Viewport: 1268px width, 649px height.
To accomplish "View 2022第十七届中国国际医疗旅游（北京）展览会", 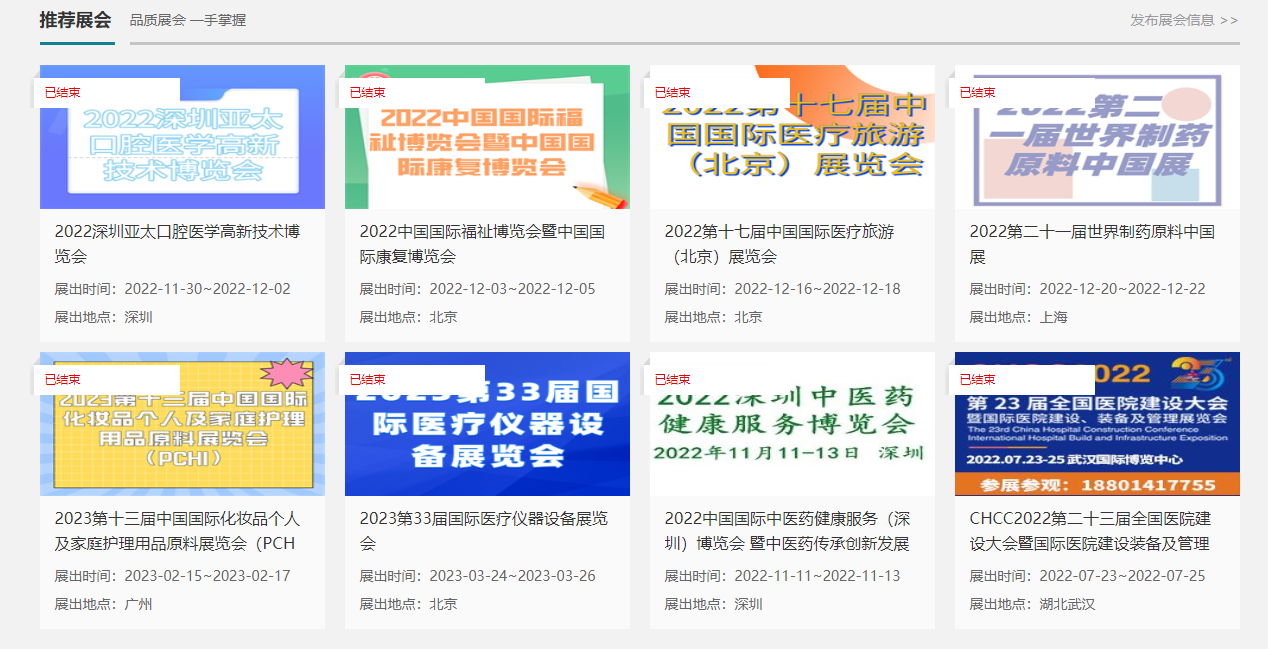I will tap(787, 244).
